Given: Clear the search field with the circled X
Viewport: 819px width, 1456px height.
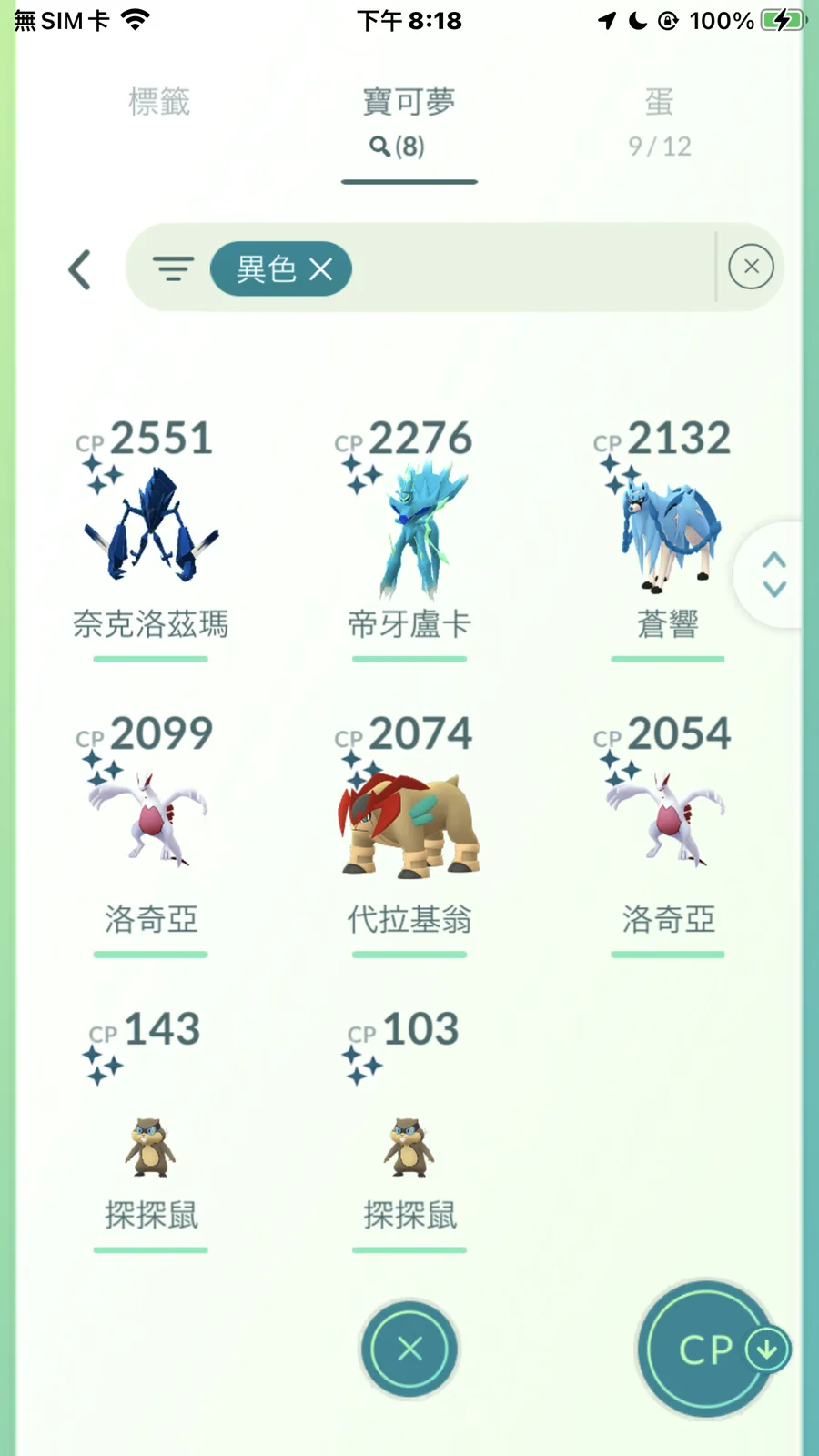Looking at the screenshot, I should pos(751,267).
